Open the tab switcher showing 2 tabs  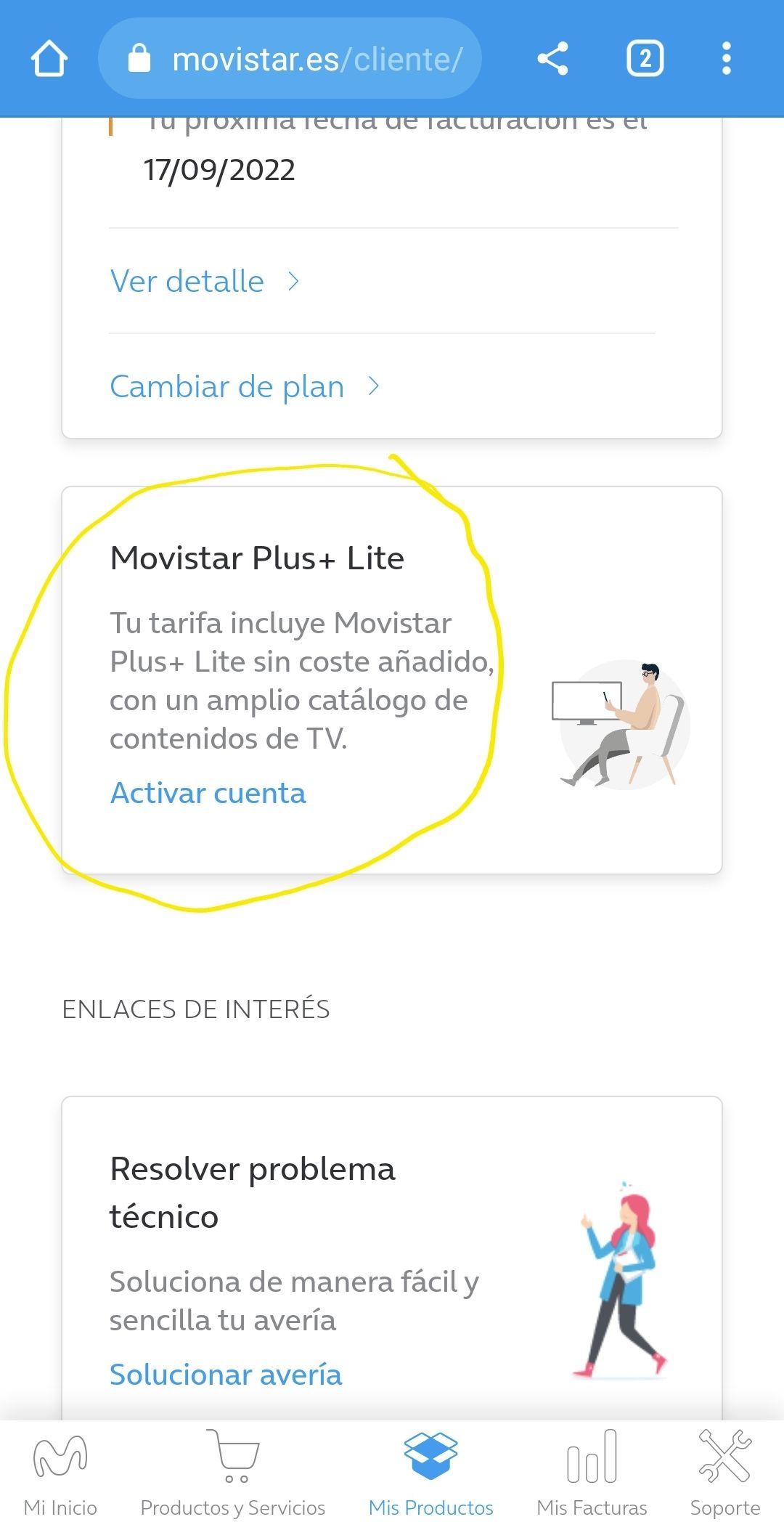pos(645,59)
